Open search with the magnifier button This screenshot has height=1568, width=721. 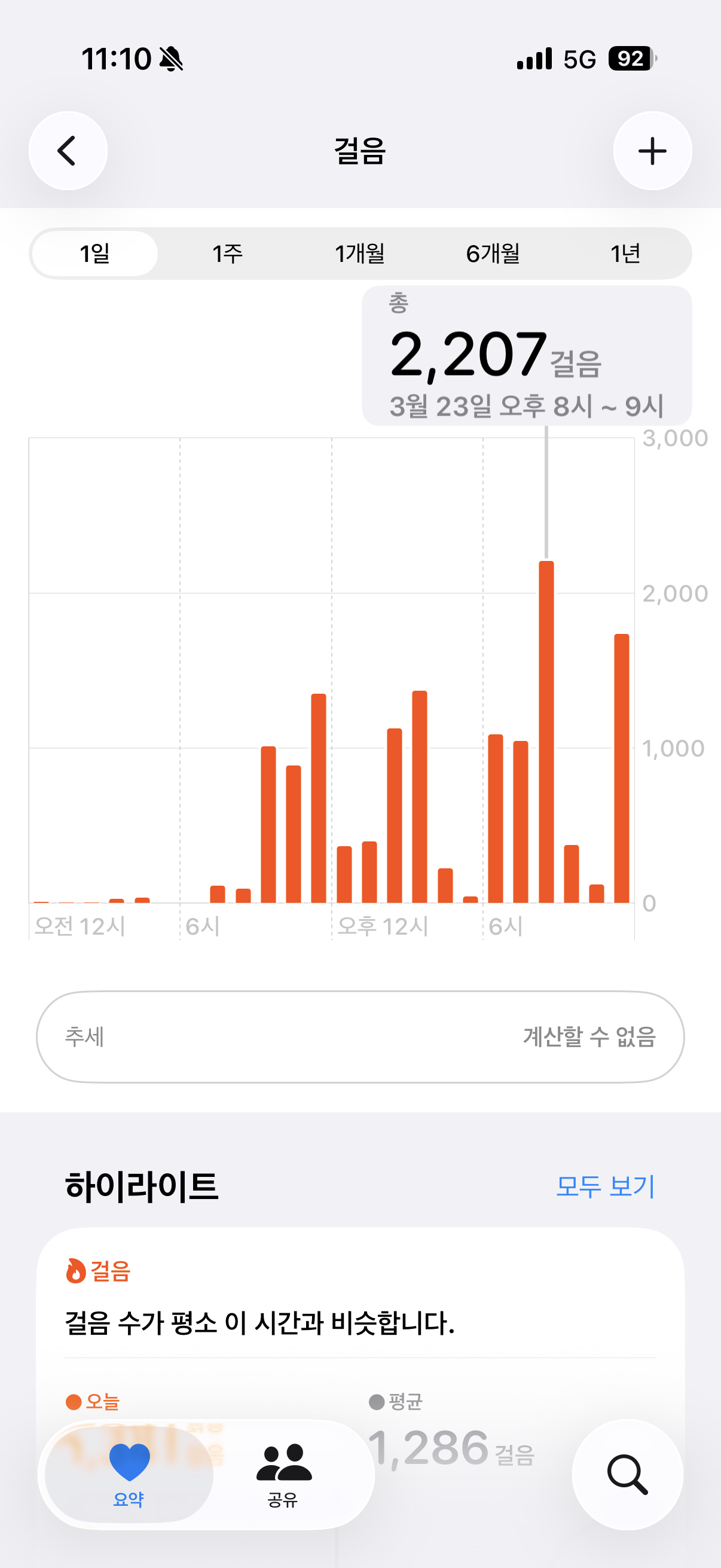point(627,1474)
